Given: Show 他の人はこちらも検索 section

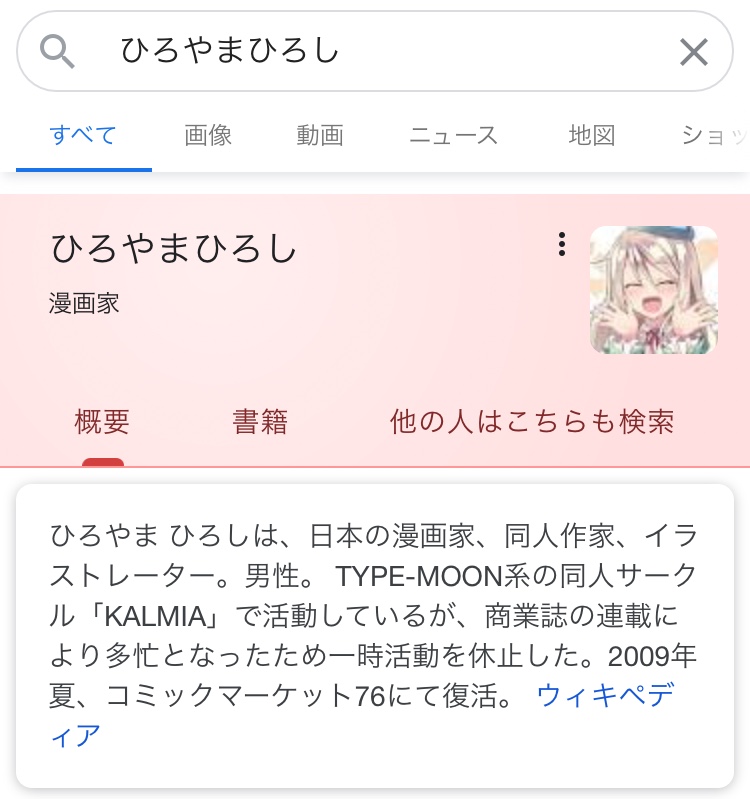Looking at the screenshot, I should [532, 422].
